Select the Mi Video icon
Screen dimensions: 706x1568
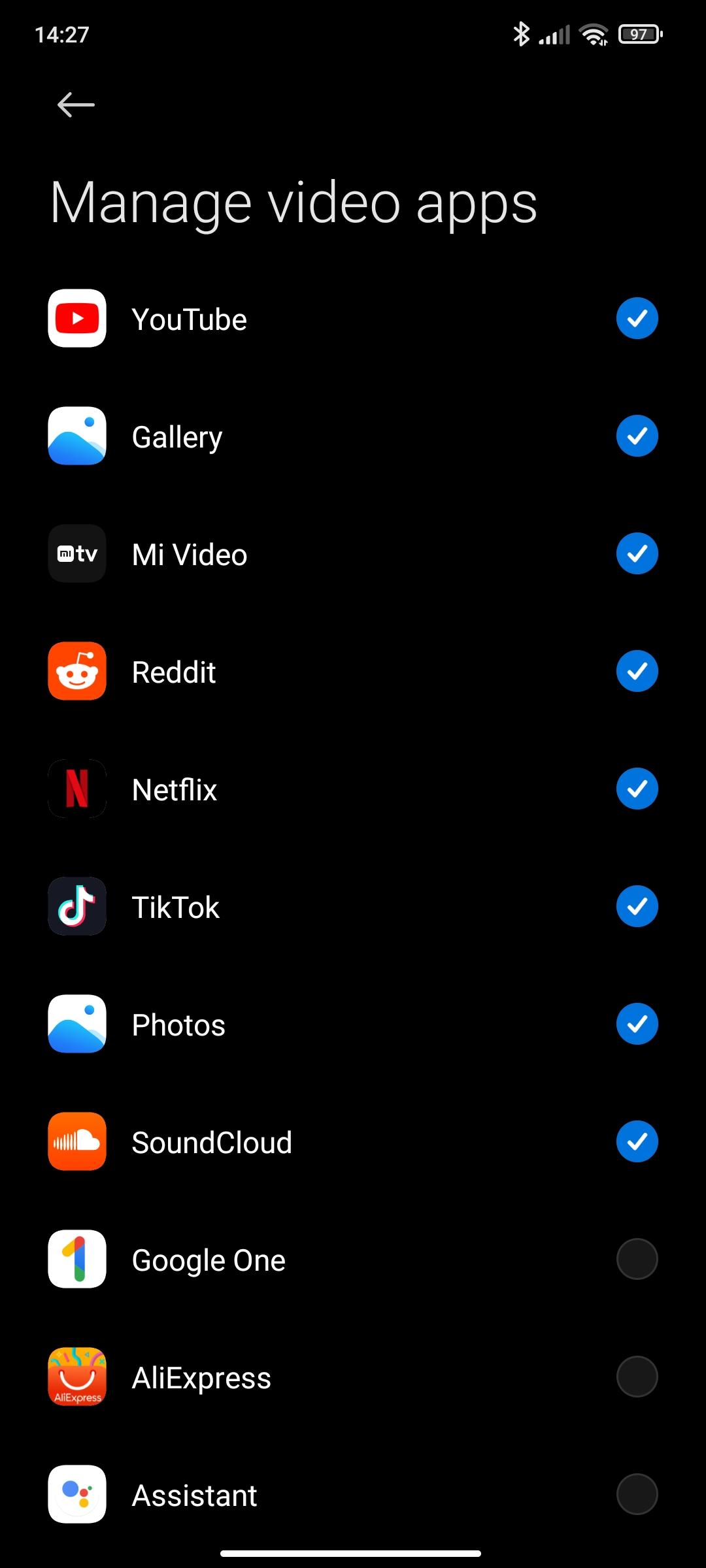click(76, 553)
